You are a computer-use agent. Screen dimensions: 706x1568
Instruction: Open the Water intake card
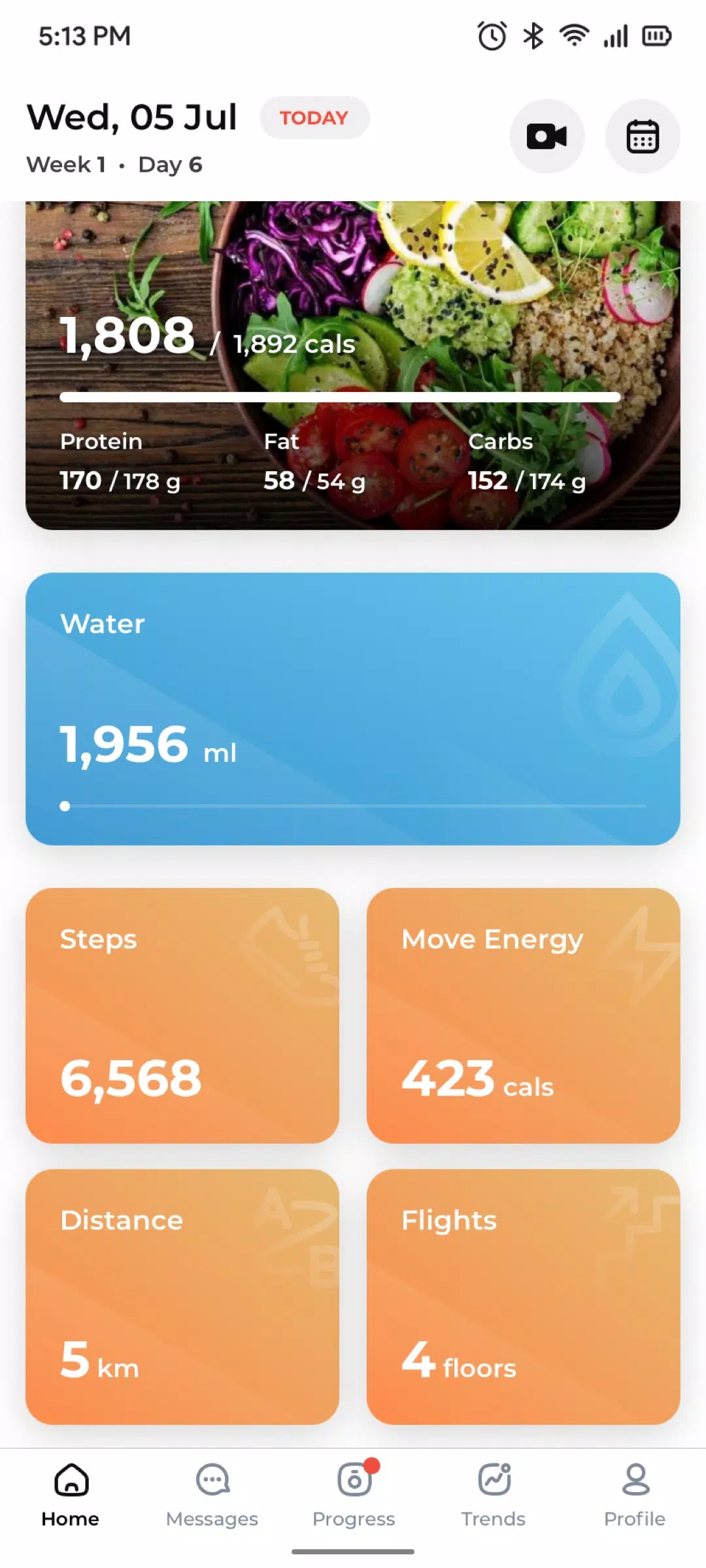(x=353, y=709)
